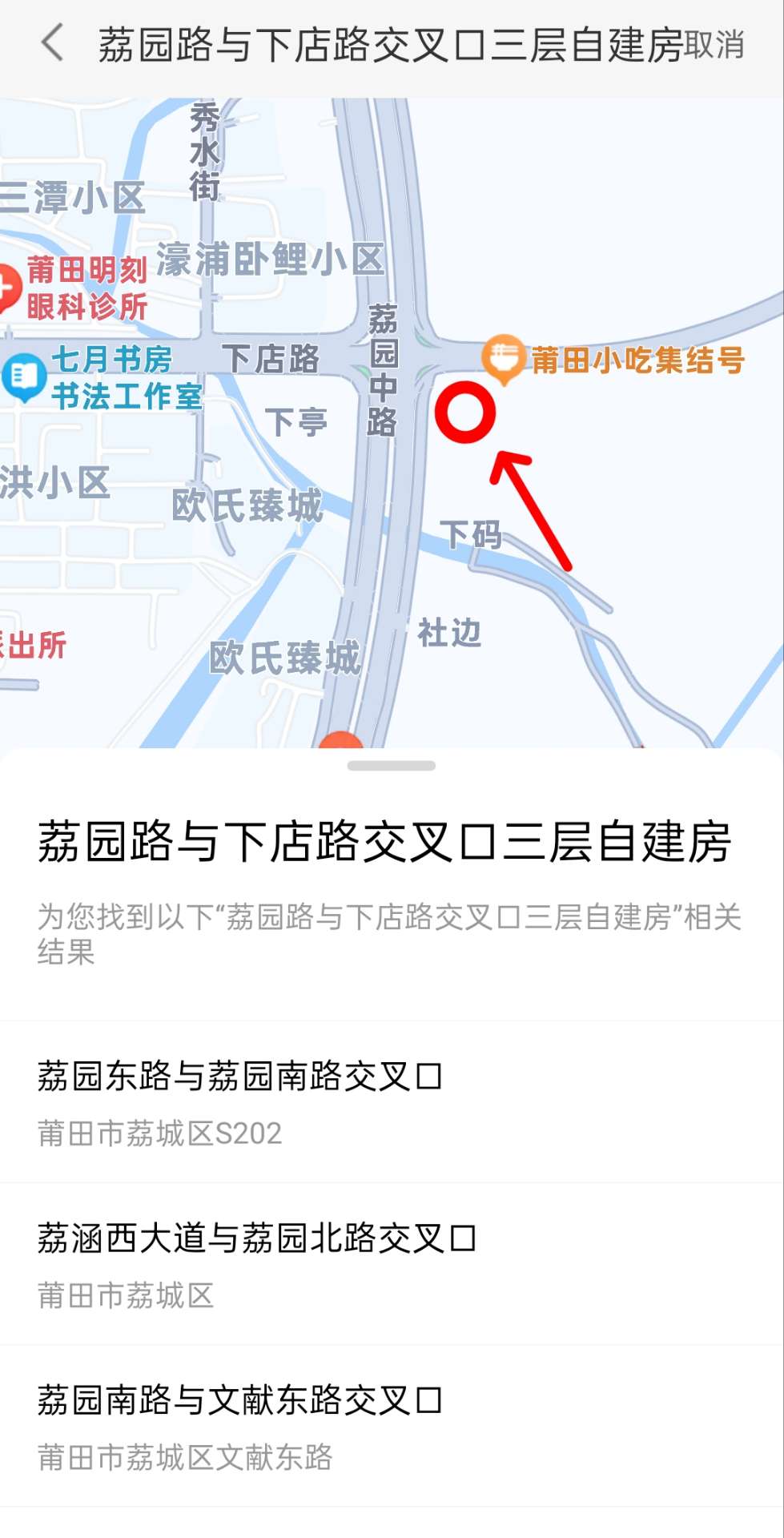Open 七月书房书法工作室 map marker
The height and width of the screenshot is (1538, 784).
(24, 376)
